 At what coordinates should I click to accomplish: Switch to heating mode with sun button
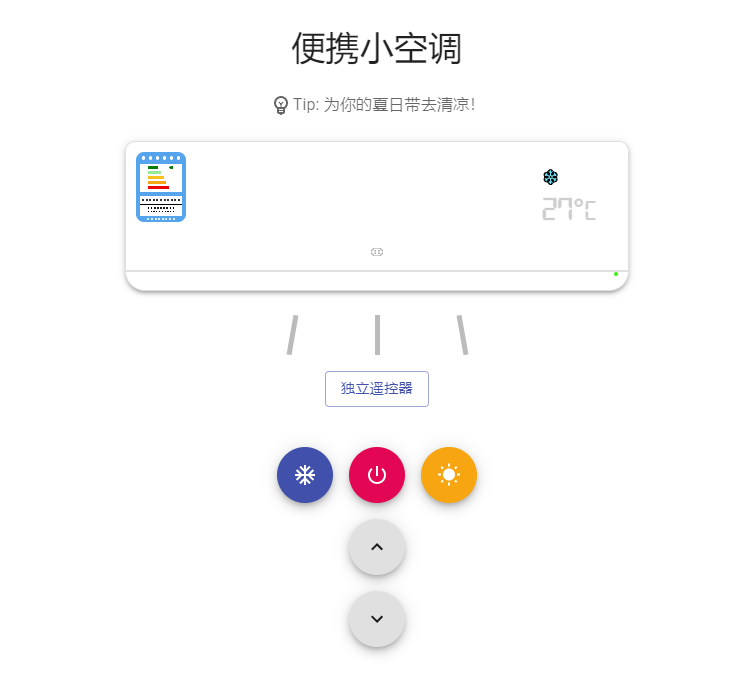(x=449, y=475)
